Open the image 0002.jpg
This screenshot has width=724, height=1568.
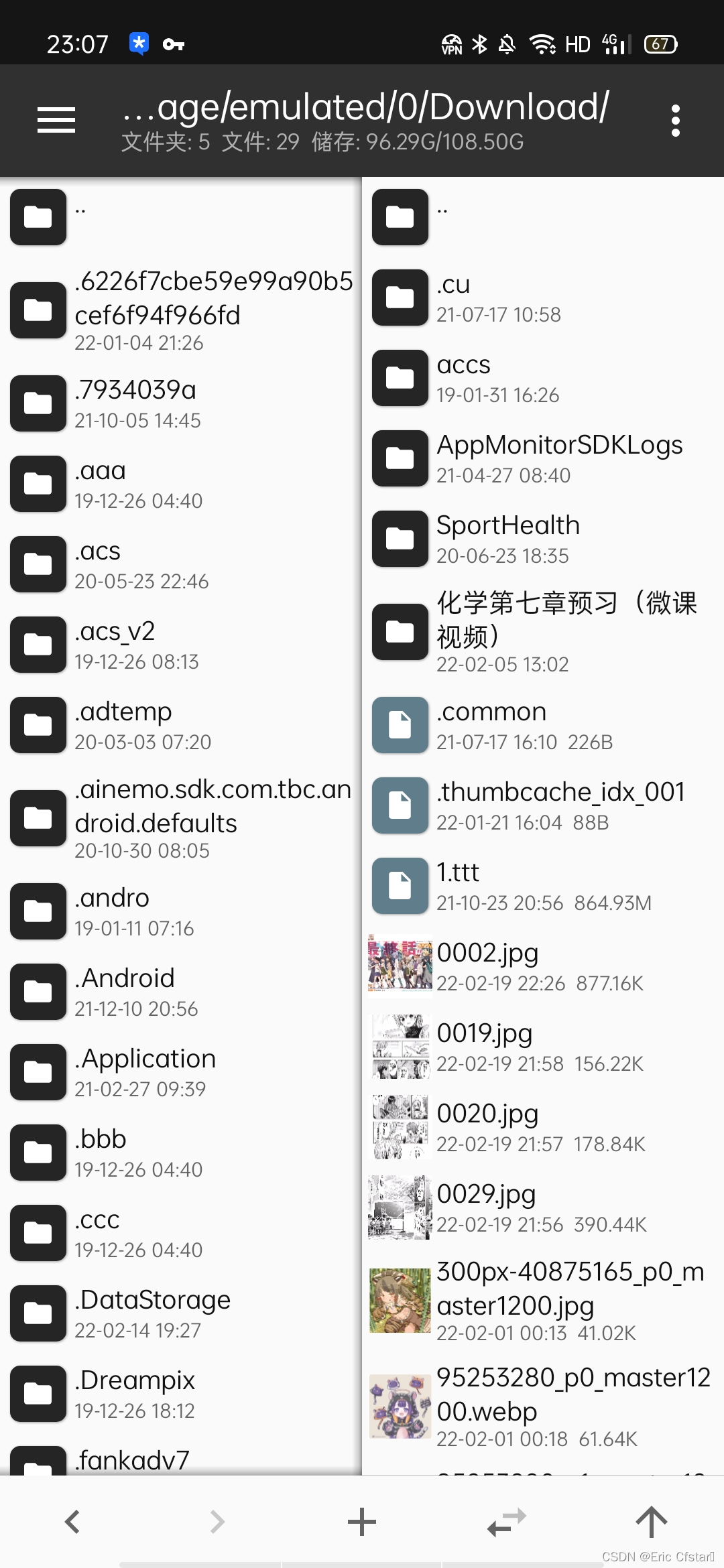[x=543, y=966]
